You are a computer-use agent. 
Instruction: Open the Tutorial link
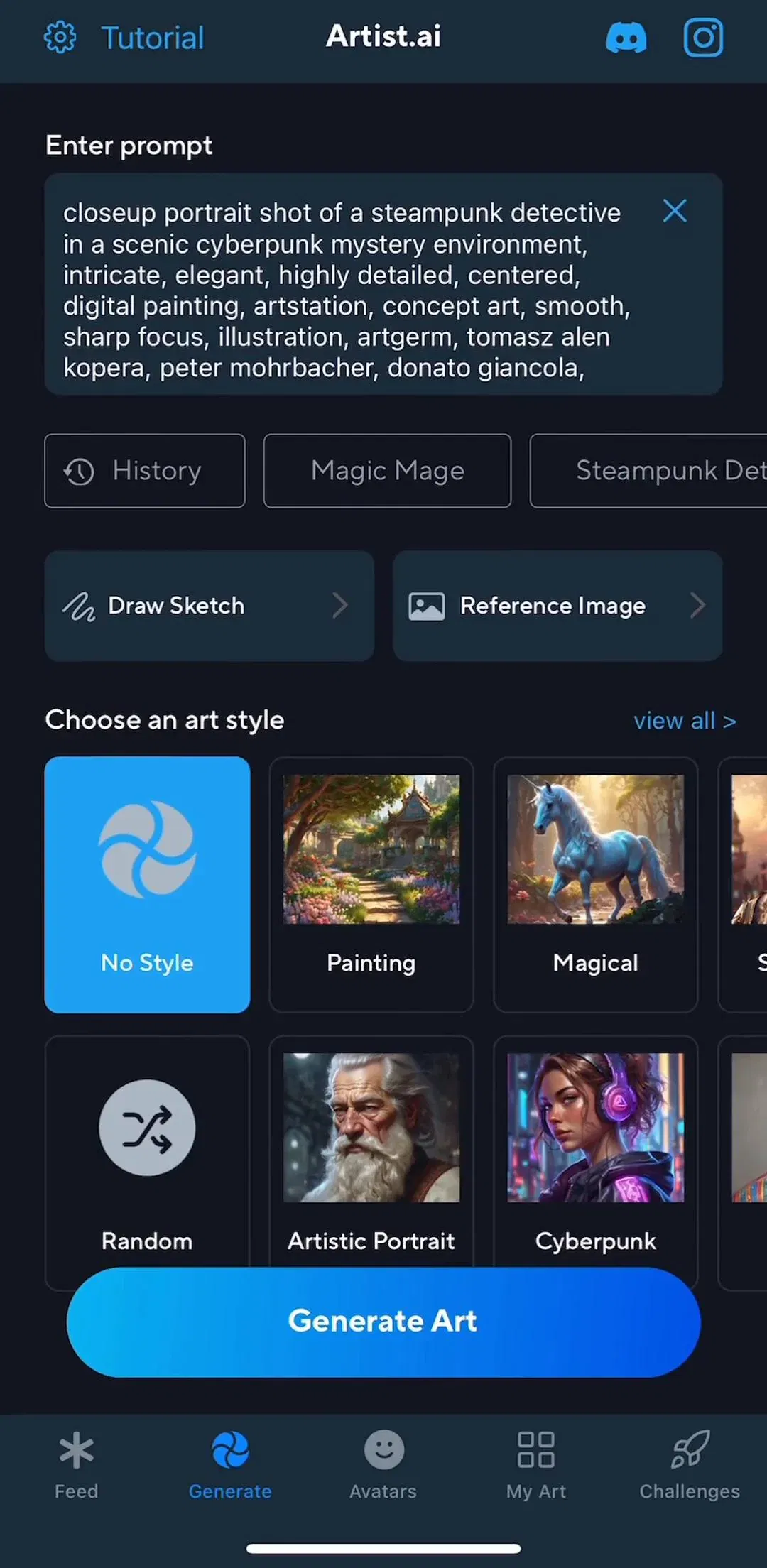[153, 38]
